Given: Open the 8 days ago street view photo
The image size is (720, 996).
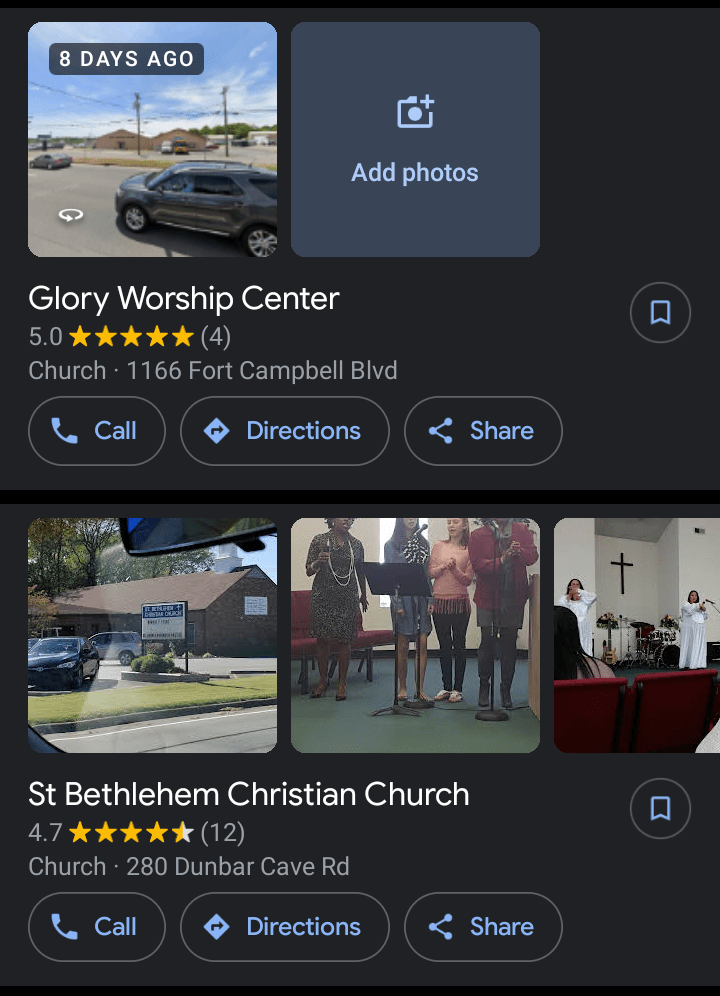Looking at the screenshot, I should pyautogui.click(x=152, y=140).
